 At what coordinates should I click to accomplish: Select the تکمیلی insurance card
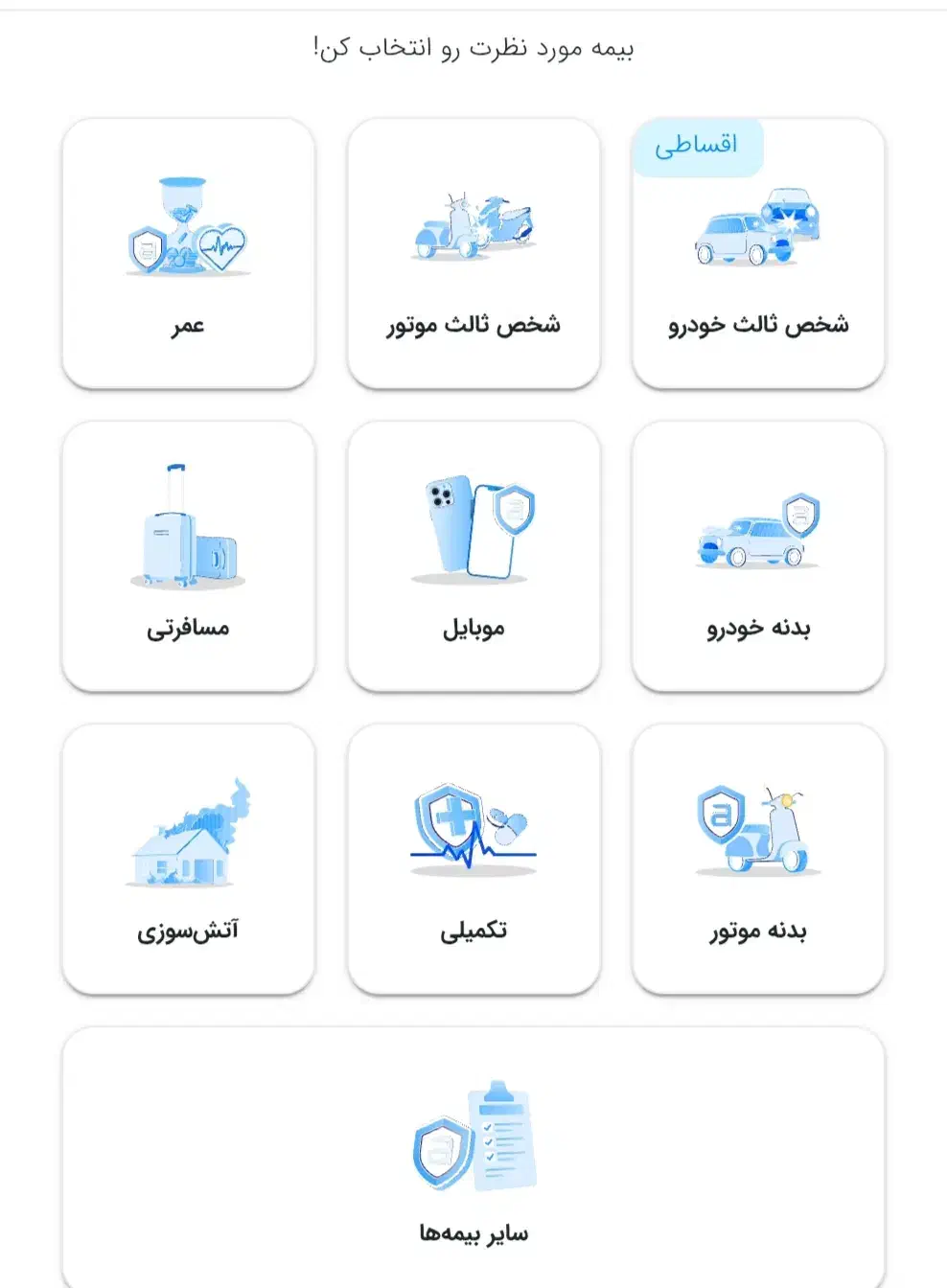click(472, 858)
